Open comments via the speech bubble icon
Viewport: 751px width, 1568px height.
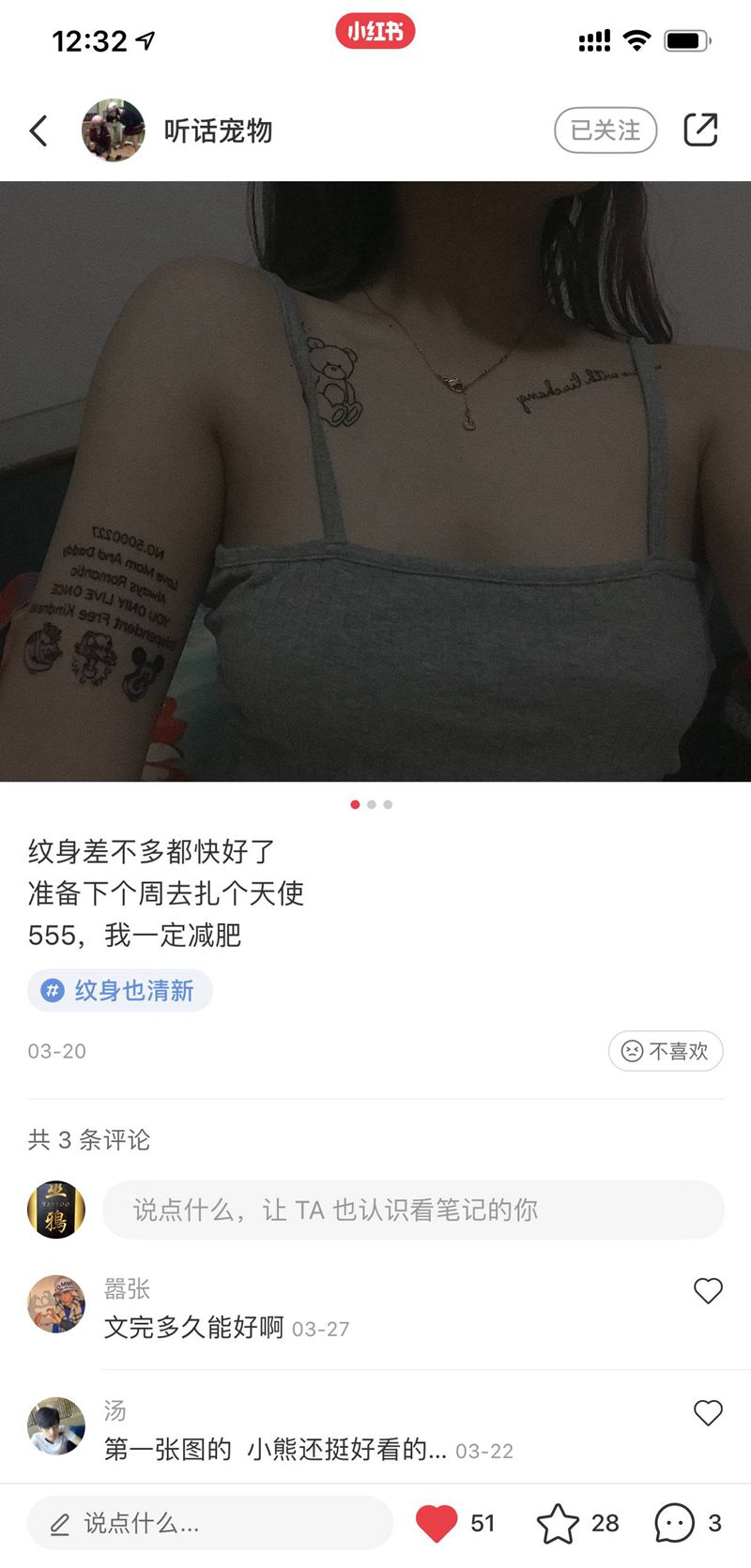tap(674, 1523)
